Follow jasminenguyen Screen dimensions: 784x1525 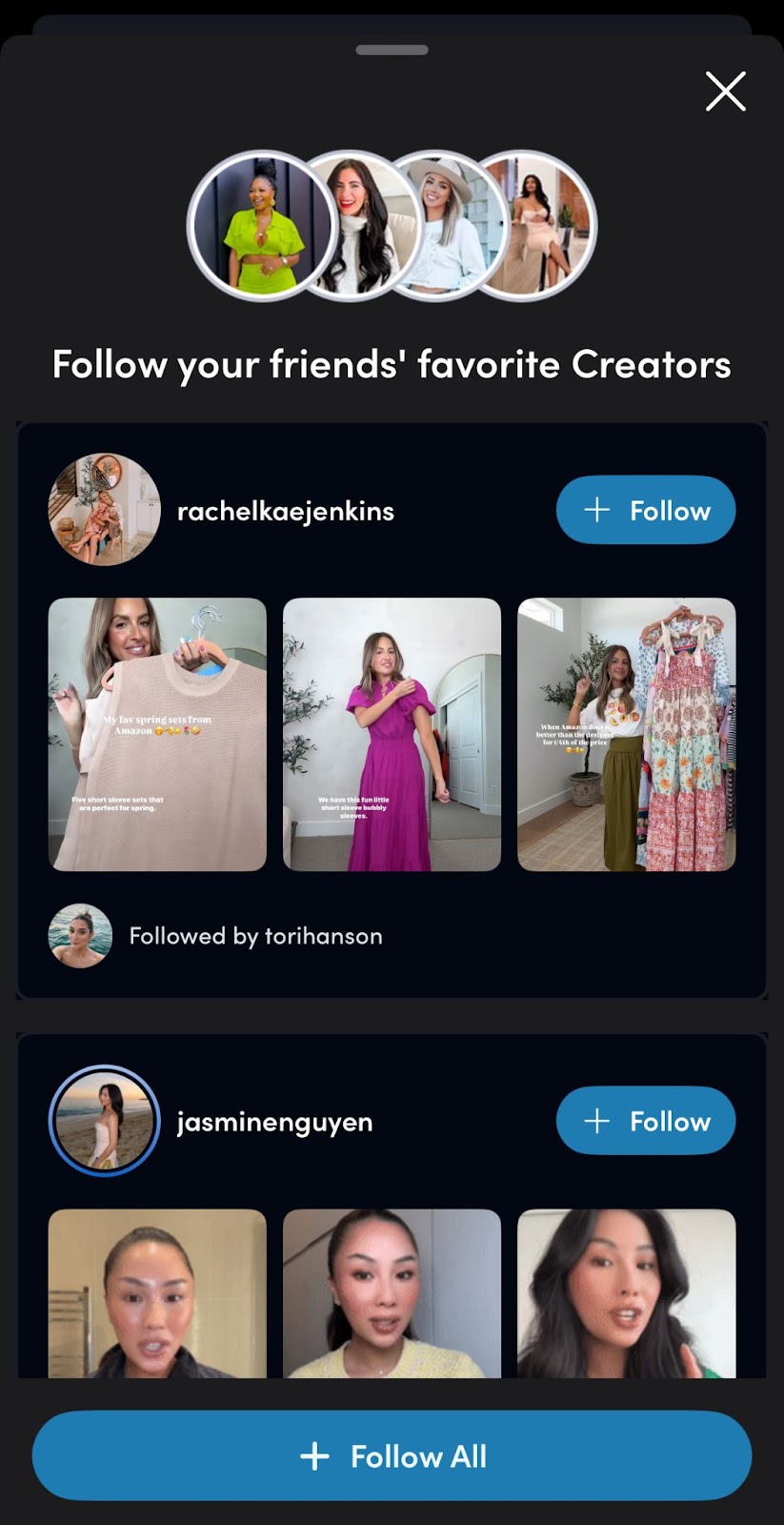[645, 1121]
